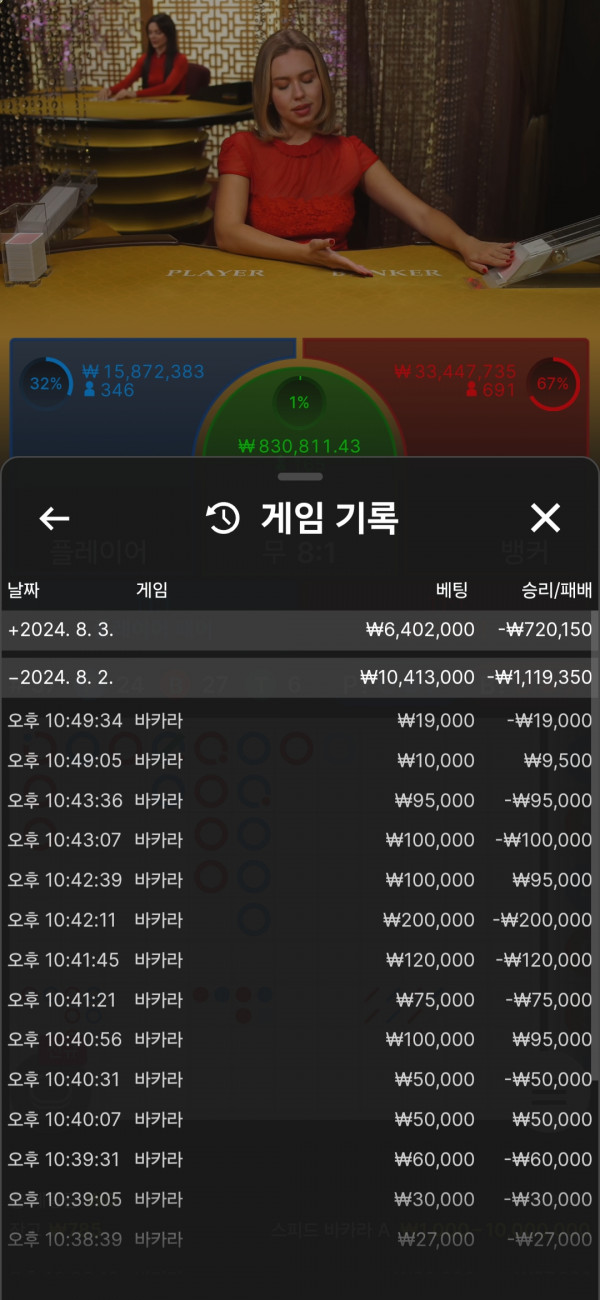
Task: Open the 10:42:11 round with ₩200,000 bet
Action: (x=299, y=920)
